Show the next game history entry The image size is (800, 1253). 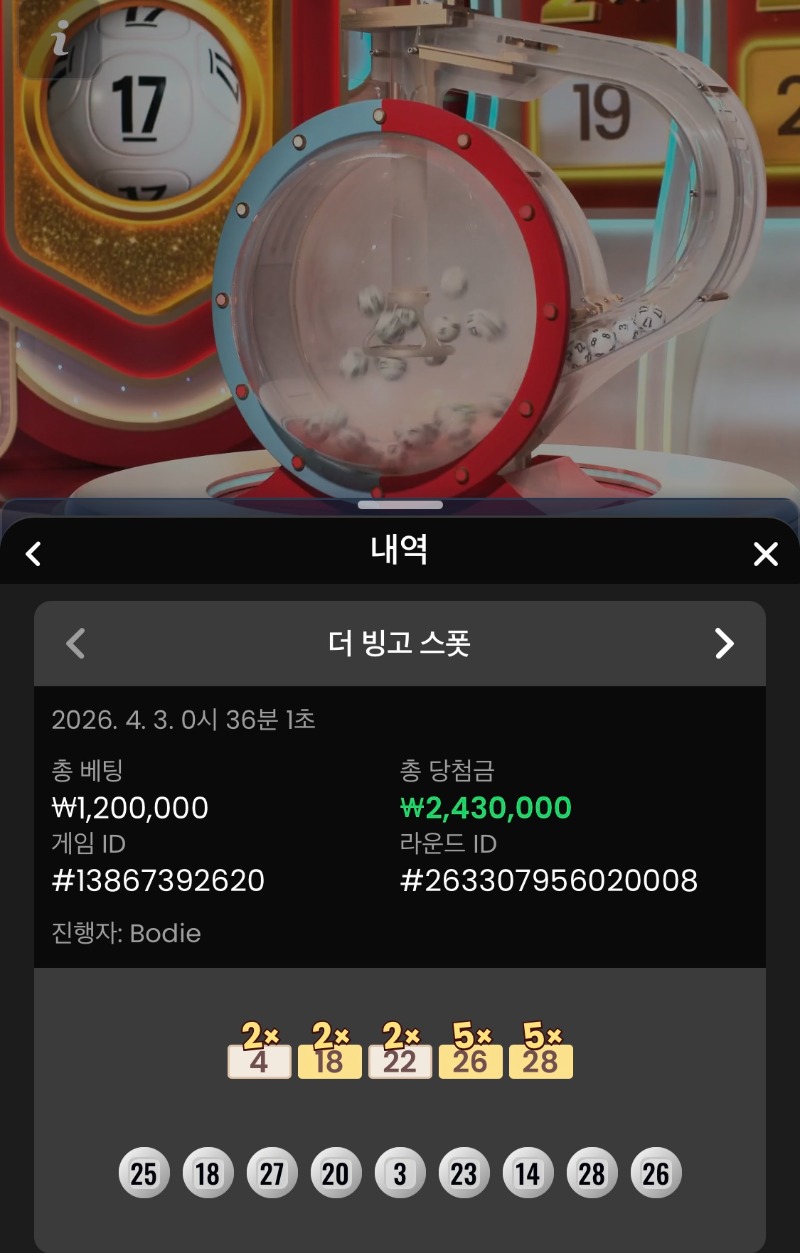pos(724,643)
